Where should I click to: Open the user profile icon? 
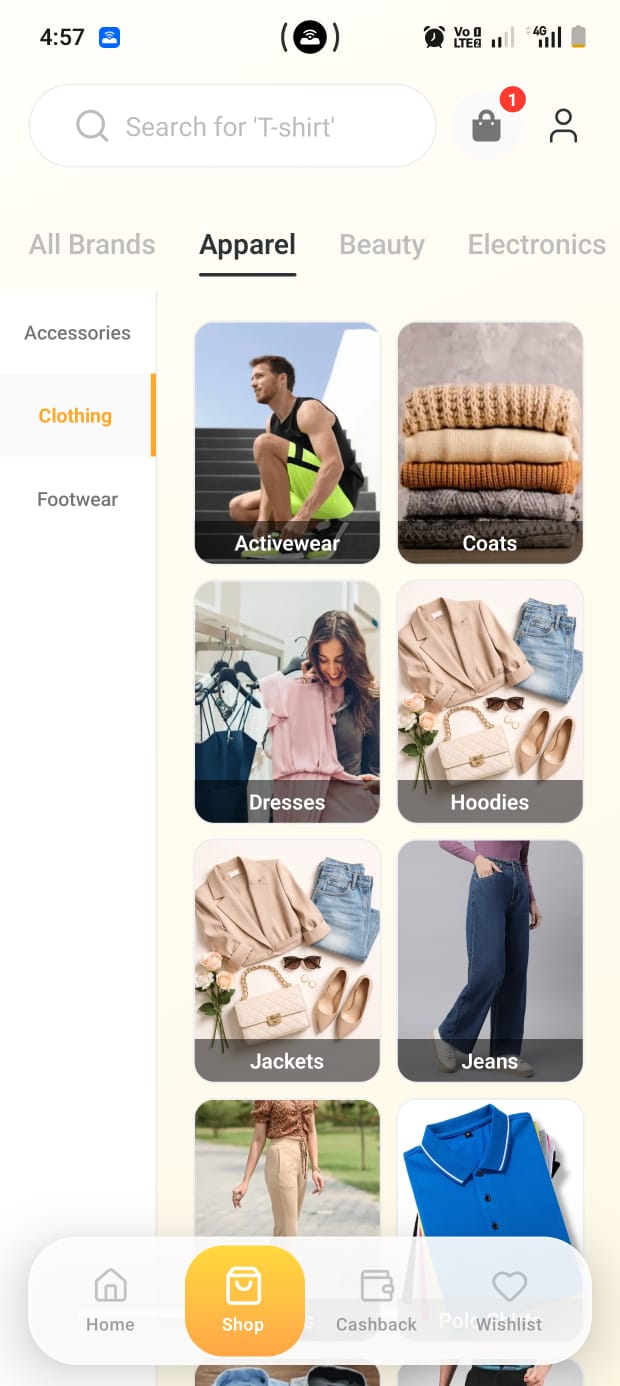click(x=563, y=126)
